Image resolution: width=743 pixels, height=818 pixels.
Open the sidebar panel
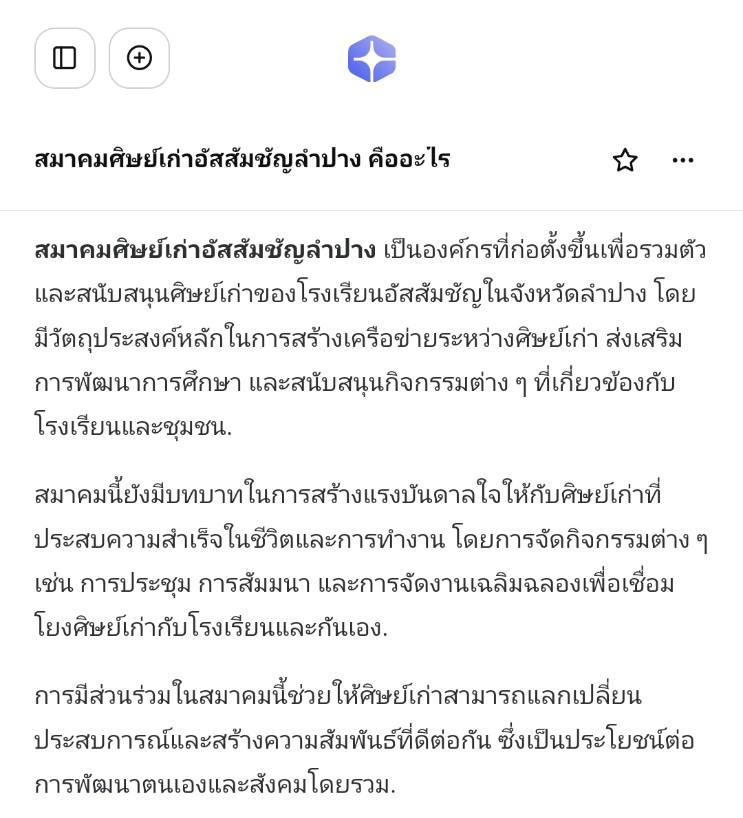[x=65, y=58]
